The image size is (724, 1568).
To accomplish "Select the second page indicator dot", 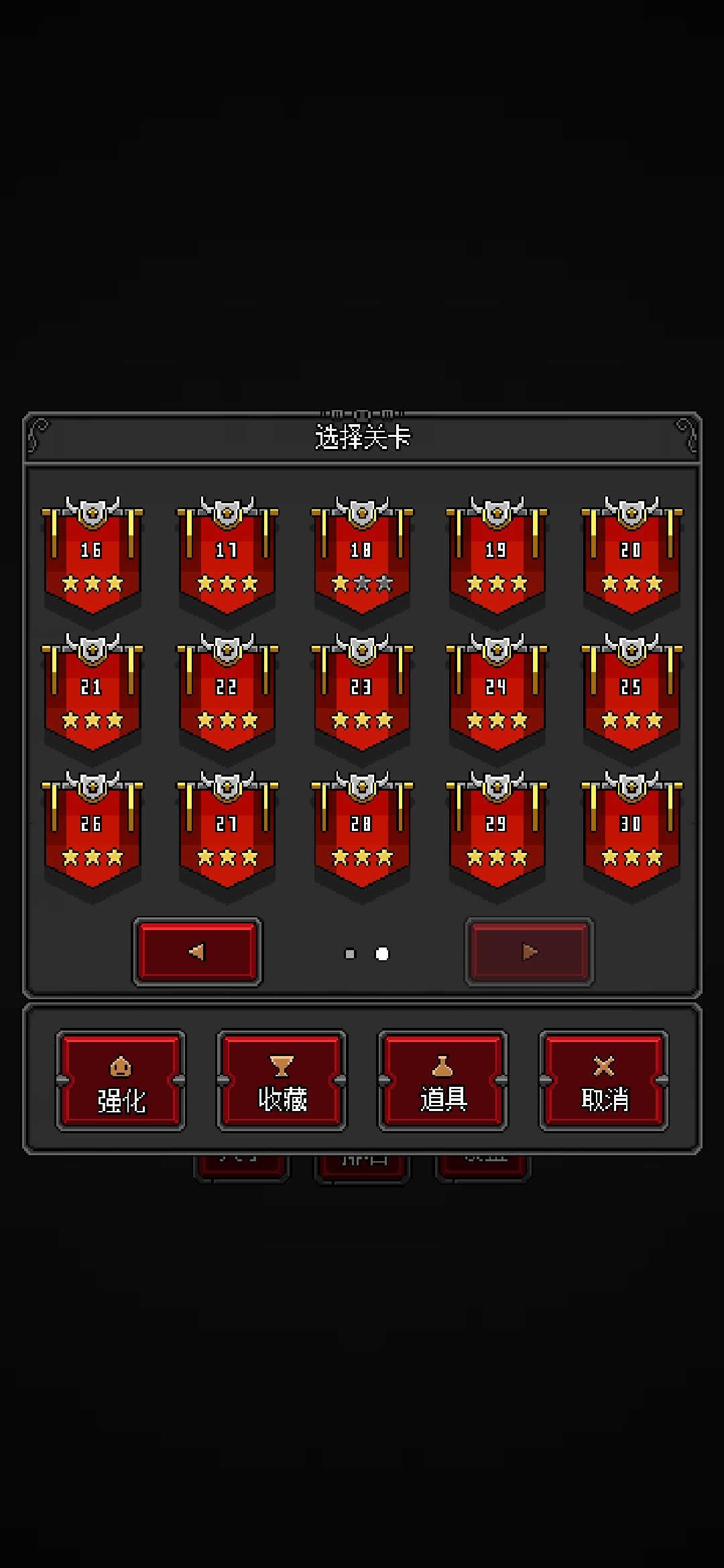I will (381, 952).
